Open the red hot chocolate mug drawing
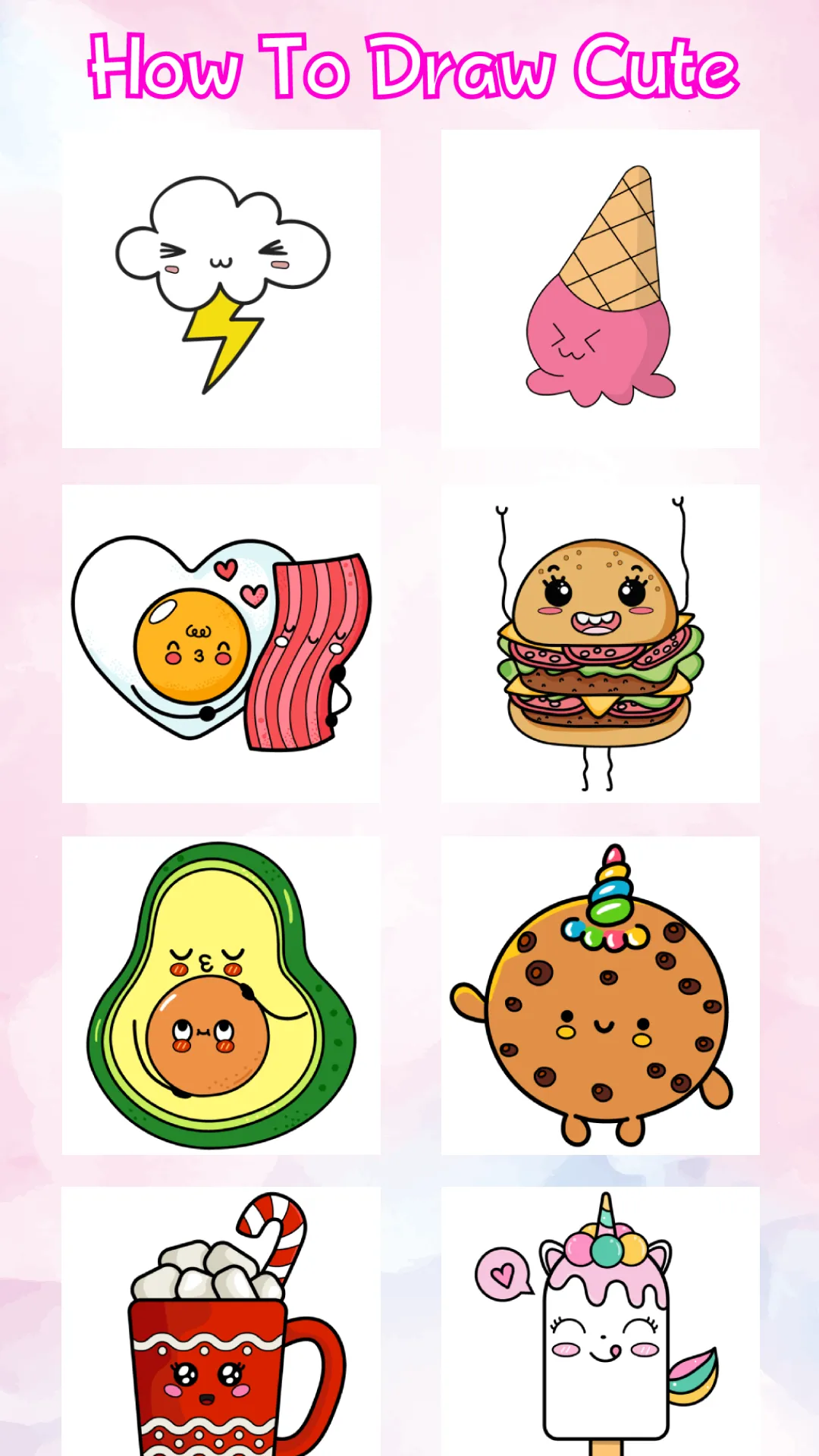819x1456 pixels. [221, 1321]
